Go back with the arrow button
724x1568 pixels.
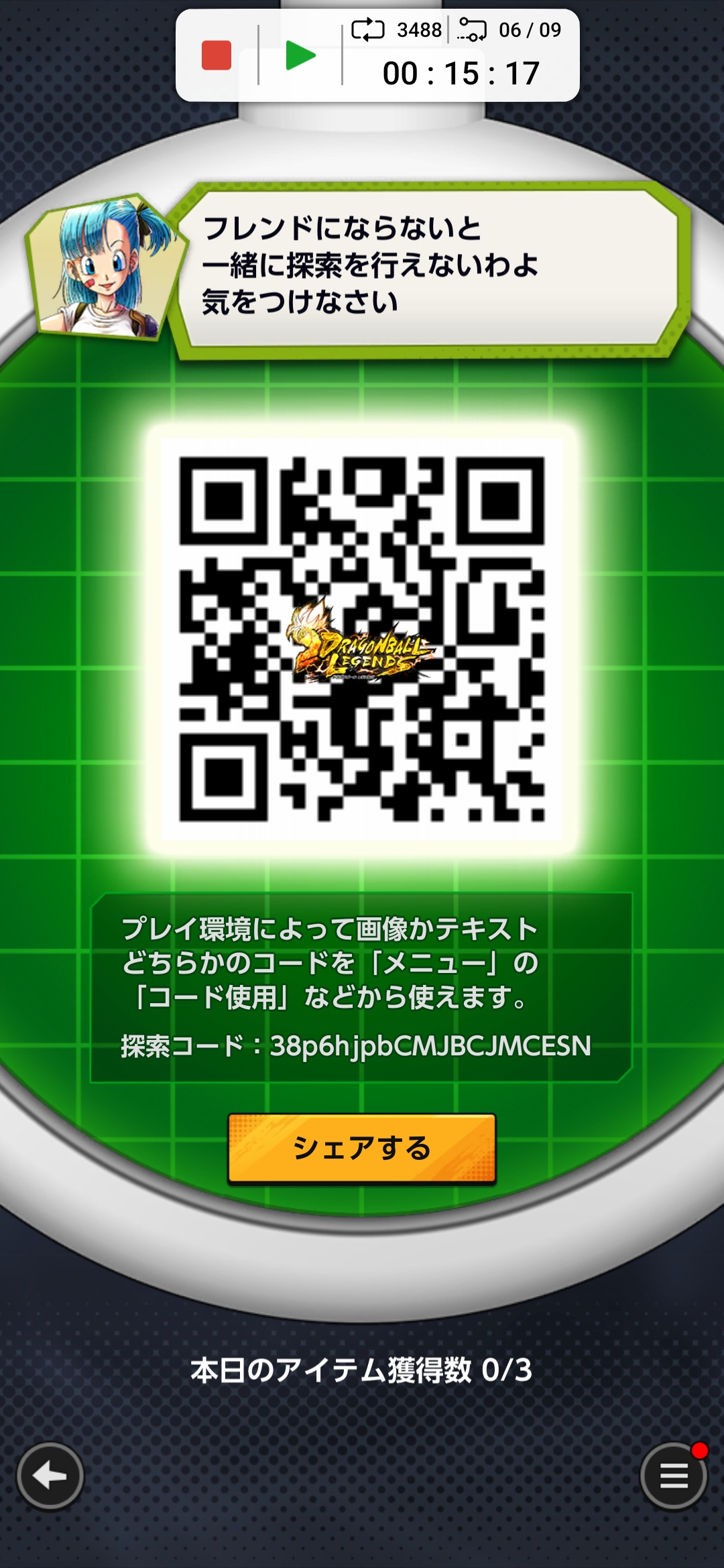50,1476
